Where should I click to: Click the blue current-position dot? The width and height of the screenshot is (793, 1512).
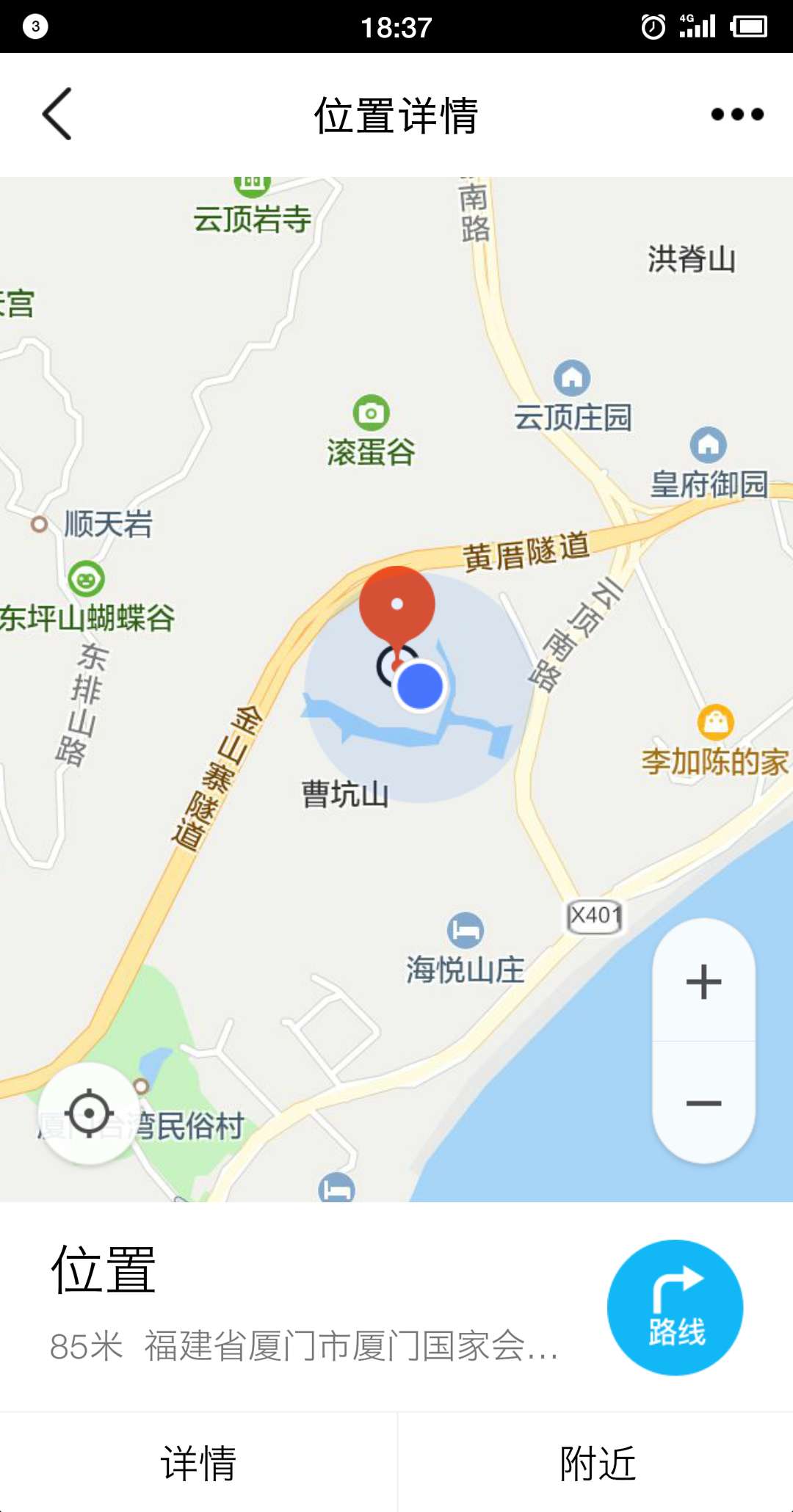419,684
